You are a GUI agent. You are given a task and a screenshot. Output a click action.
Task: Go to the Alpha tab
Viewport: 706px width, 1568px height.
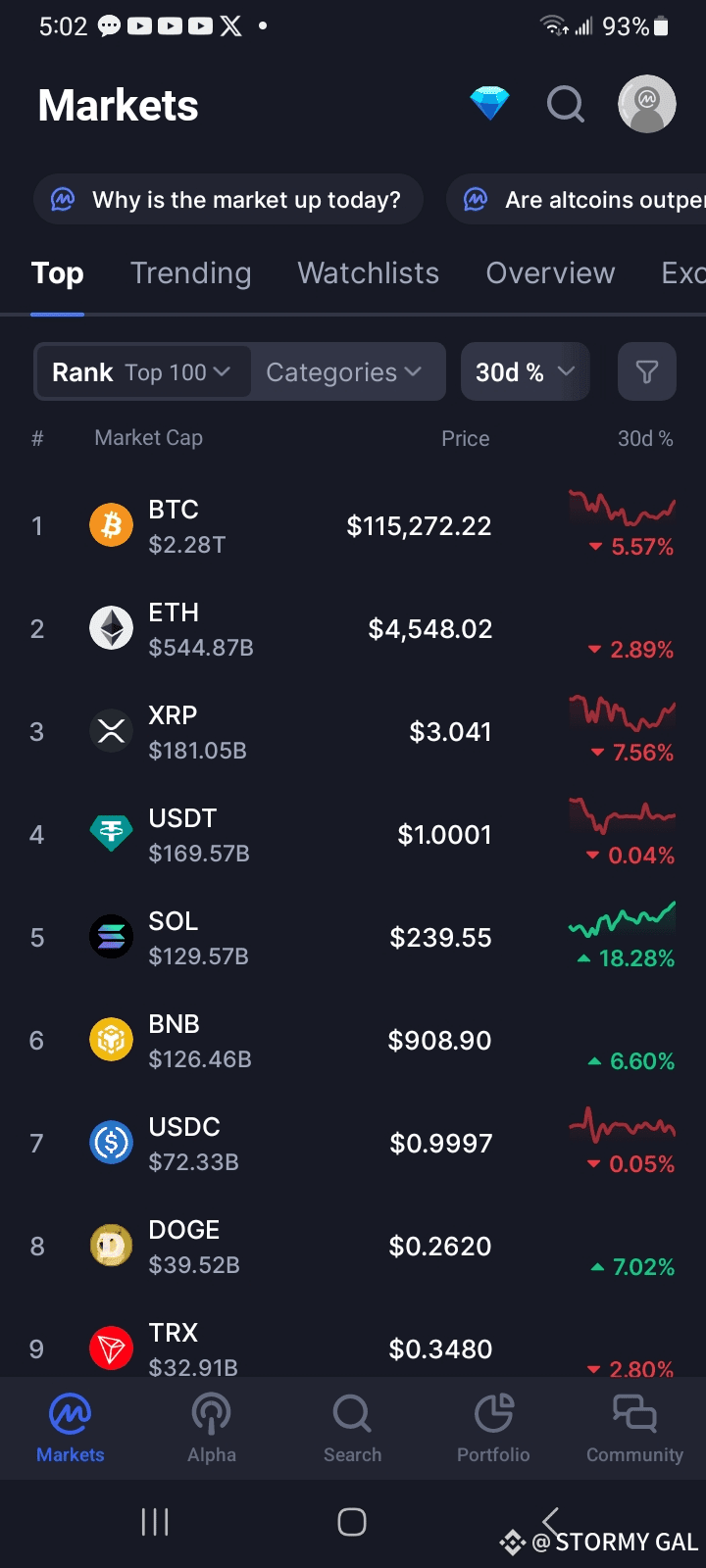pyautogui.click(x=212, y=1429)
